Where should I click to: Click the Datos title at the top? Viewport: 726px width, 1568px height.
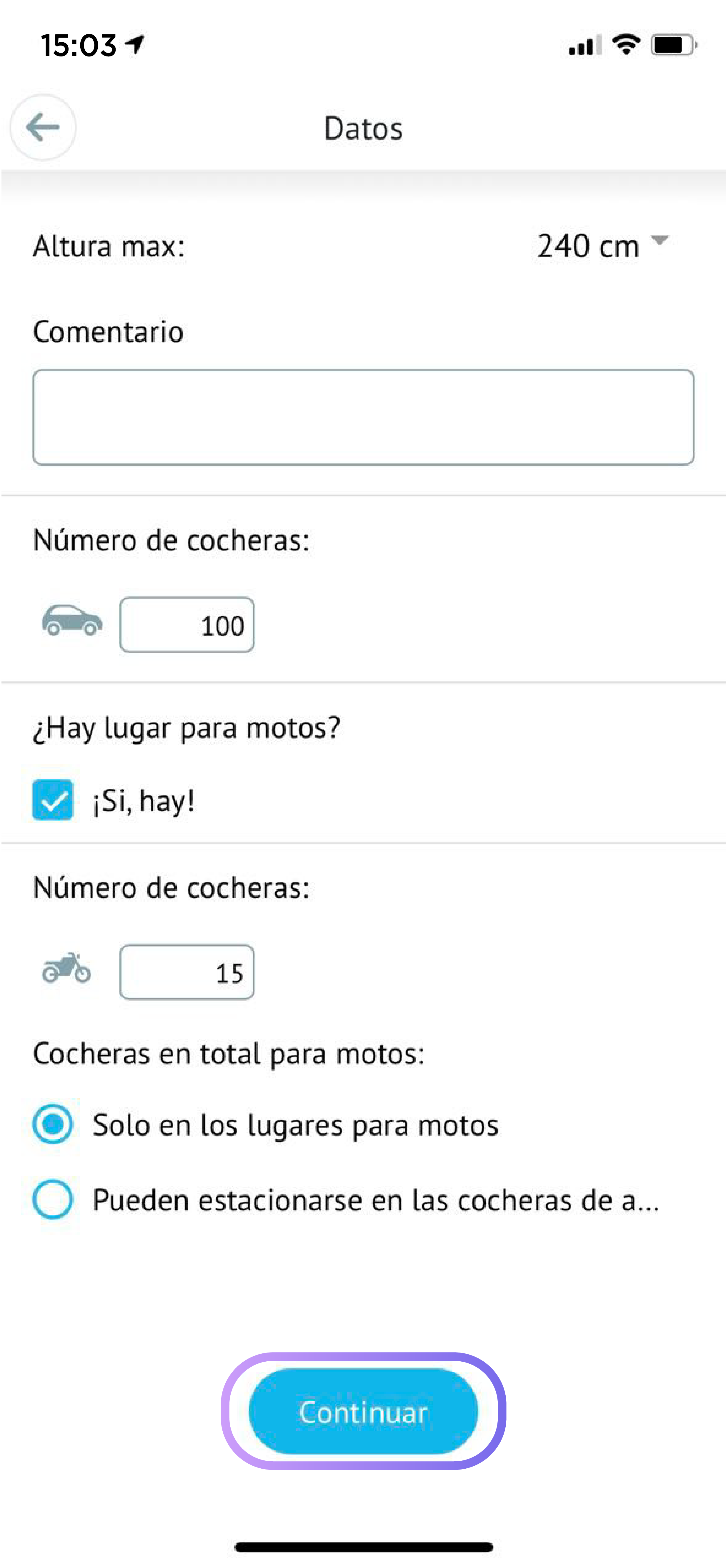[x=363, y=128]
